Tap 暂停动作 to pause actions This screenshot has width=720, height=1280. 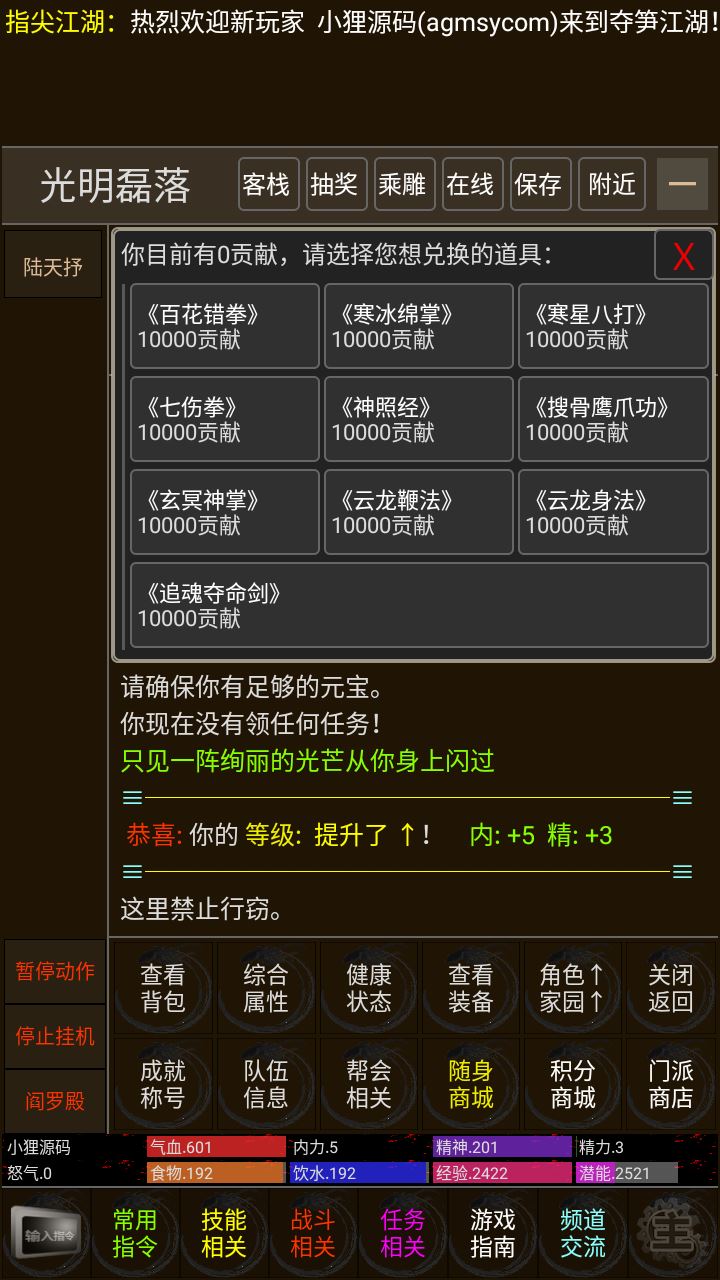pos(54,971)
